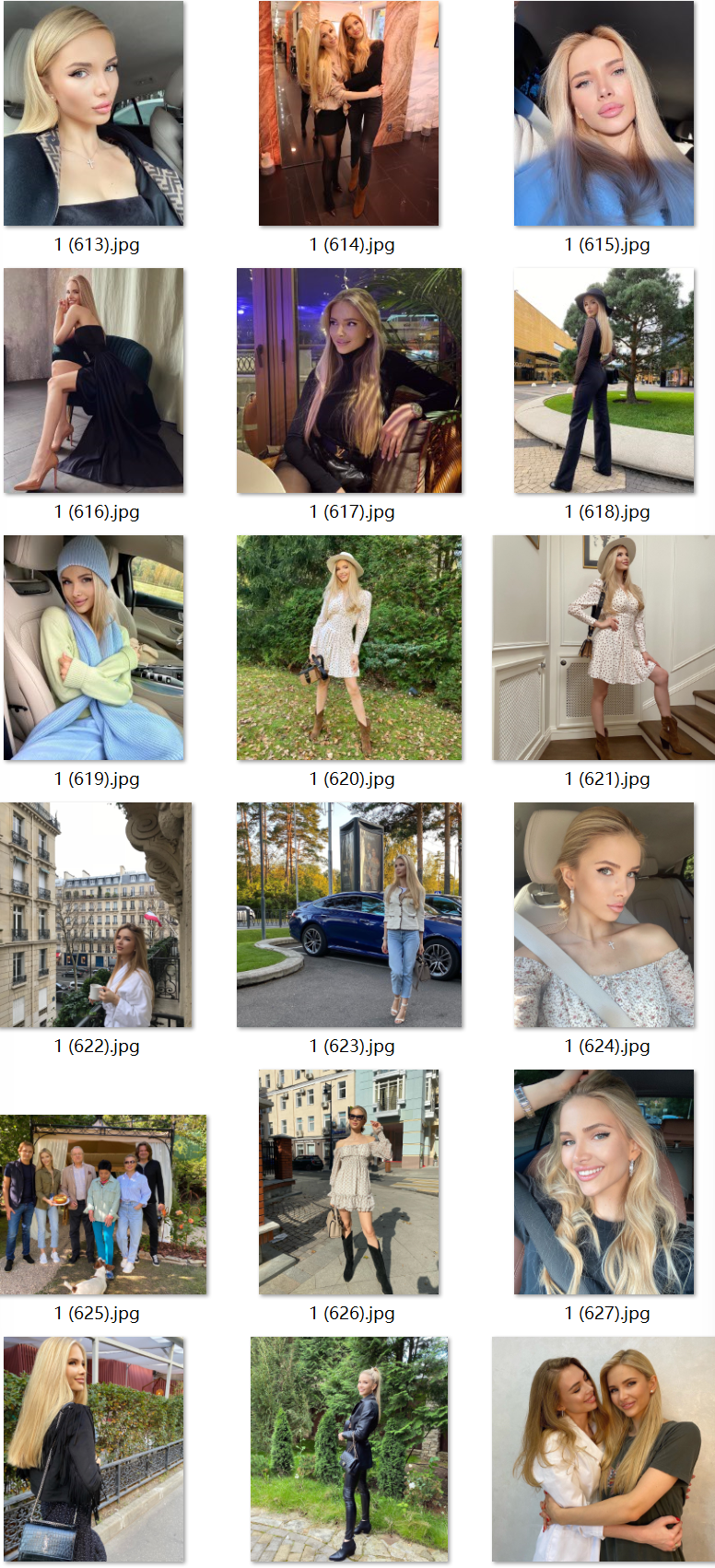
Task: Open picture 1 (623).jpg
Action: coord(349,915)
